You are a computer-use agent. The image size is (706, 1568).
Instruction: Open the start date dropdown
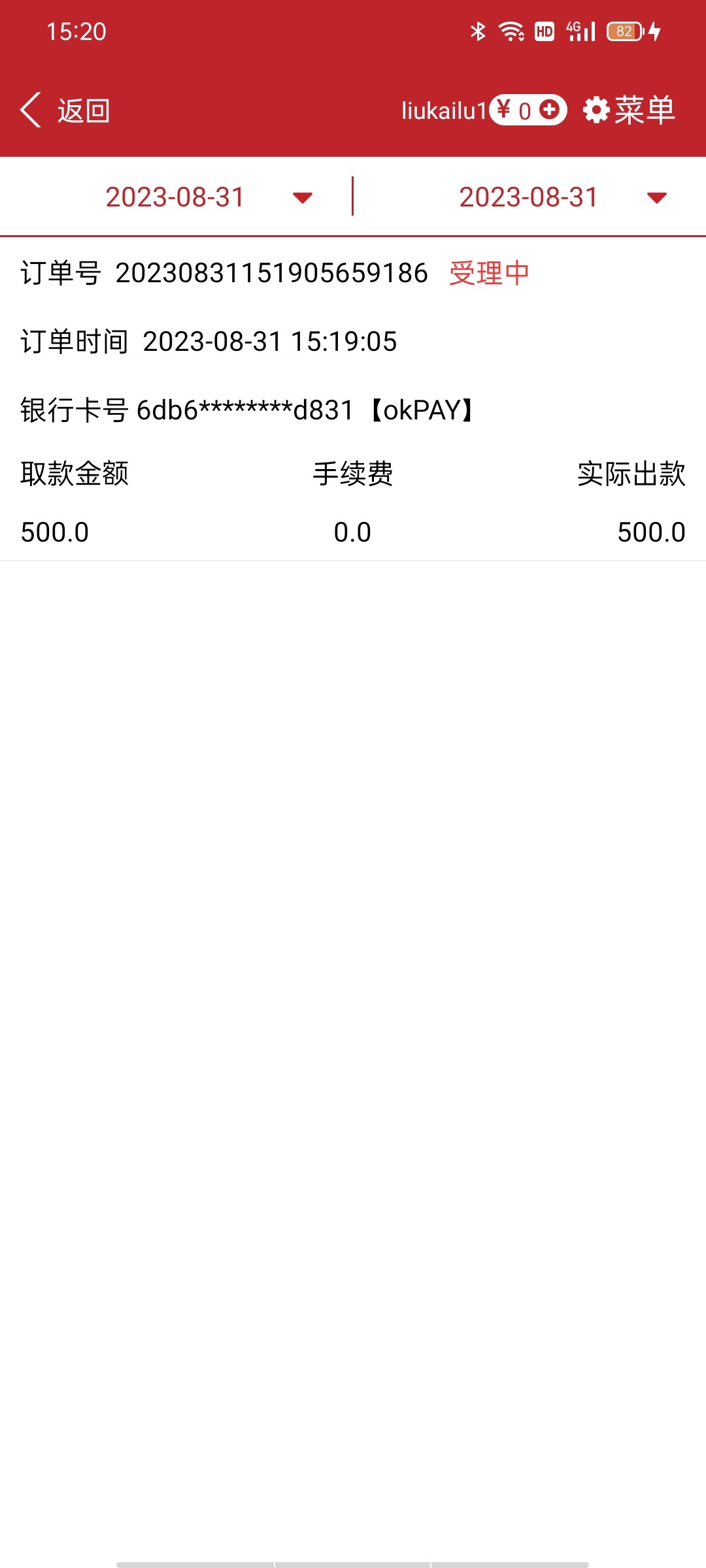[208, 197]
